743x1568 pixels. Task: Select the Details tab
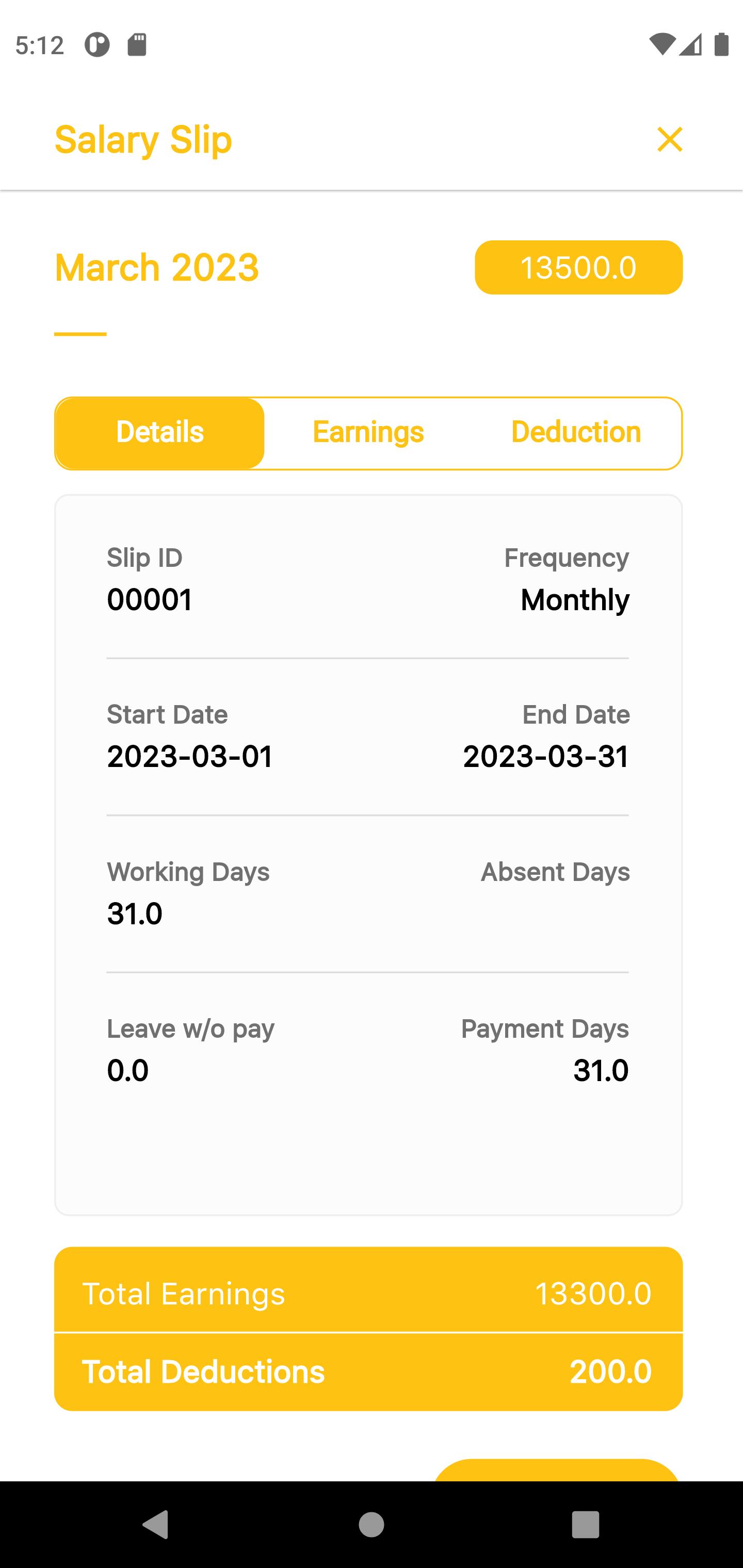point(160,433)
